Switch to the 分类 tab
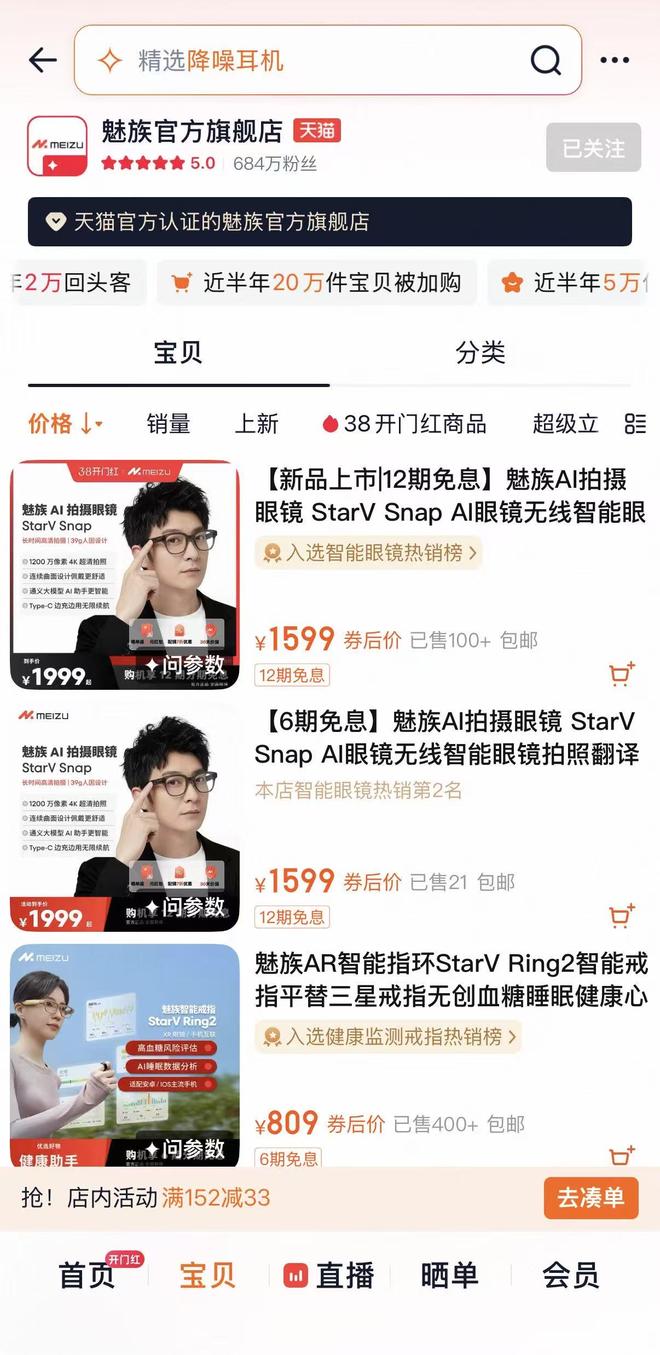 [480, 353]
